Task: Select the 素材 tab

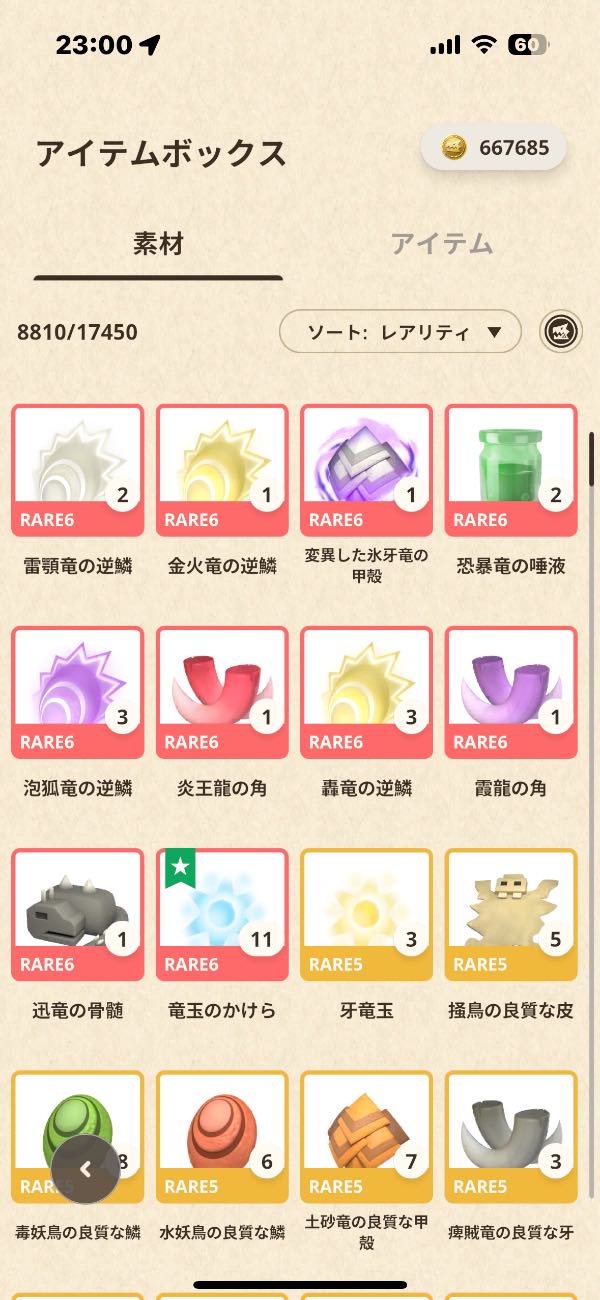Action: [158, 243]
